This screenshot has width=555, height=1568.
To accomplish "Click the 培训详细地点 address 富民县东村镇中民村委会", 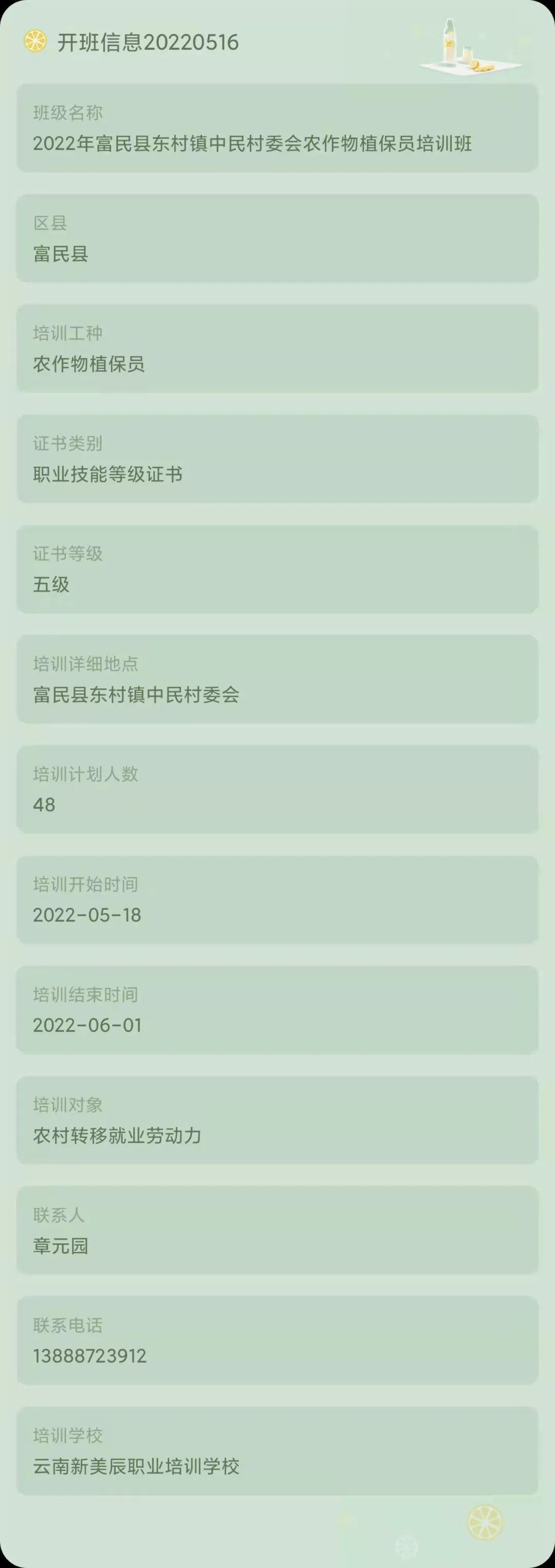I will [136, 694].
